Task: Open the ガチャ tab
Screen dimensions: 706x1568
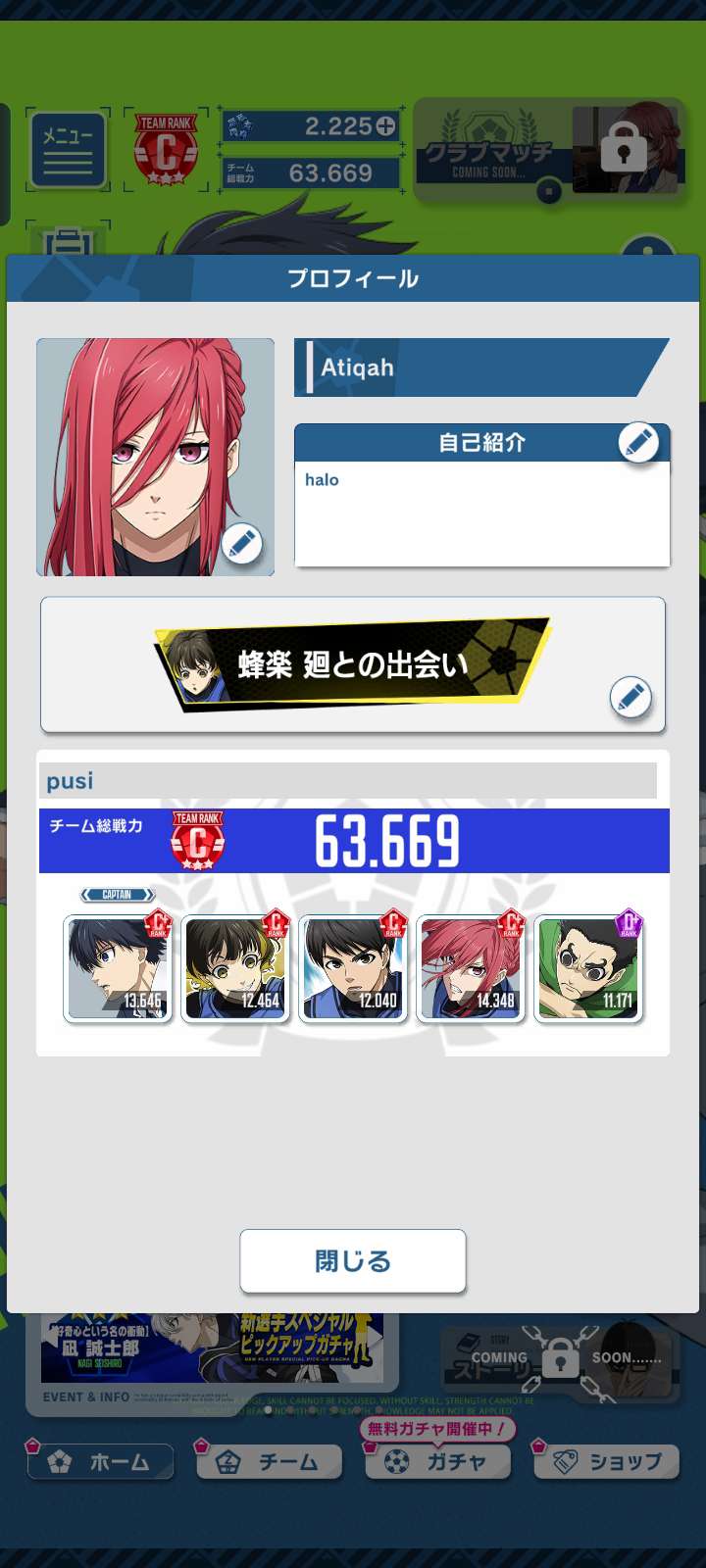Action: pos(438,1462)
